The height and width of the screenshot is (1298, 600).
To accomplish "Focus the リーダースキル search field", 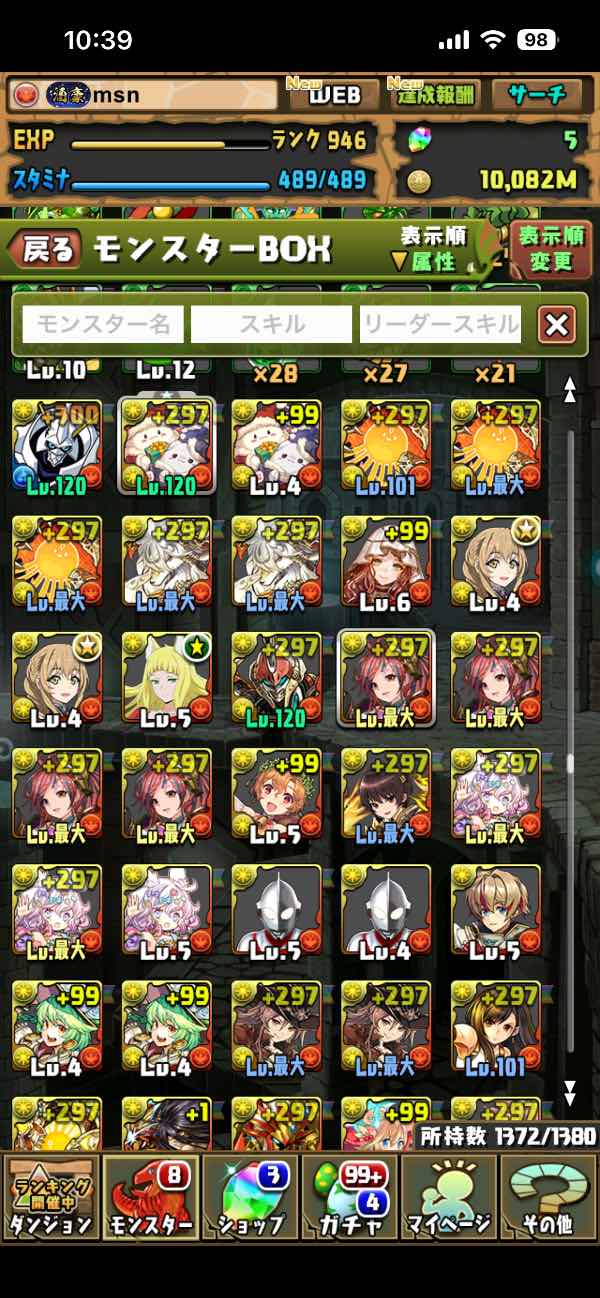I will tap(440, 324).
